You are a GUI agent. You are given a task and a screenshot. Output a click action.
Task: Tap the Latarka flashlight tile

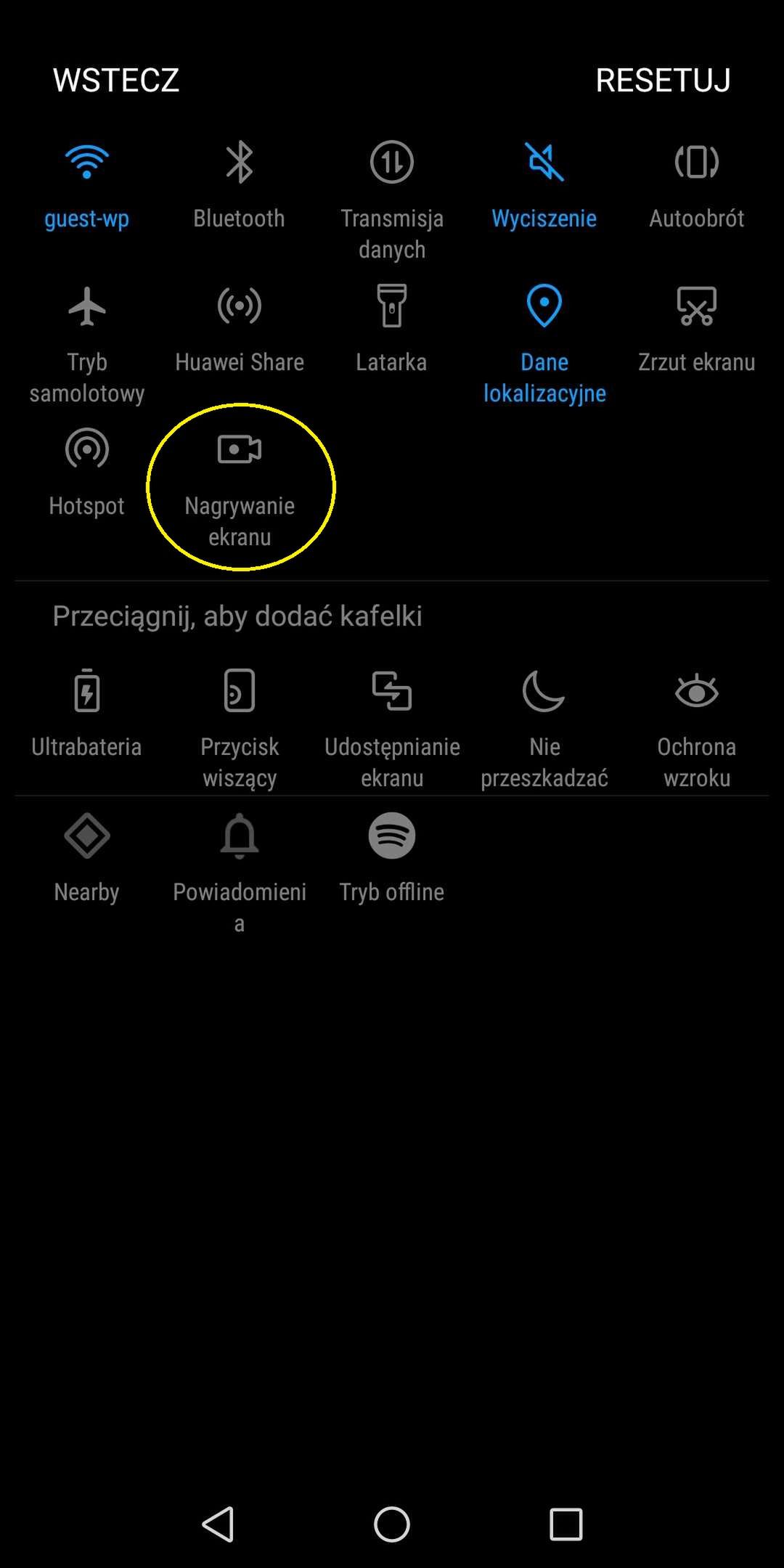click(392, 331)
